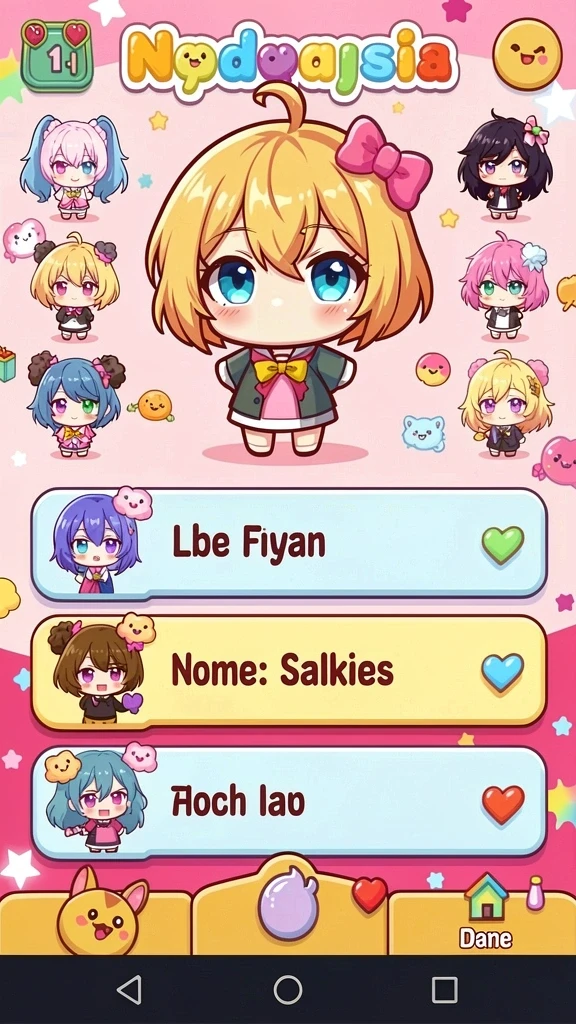576x1024 pixels.
Task: Tap the winking smiley face button
Action: (x=526, y=55)
